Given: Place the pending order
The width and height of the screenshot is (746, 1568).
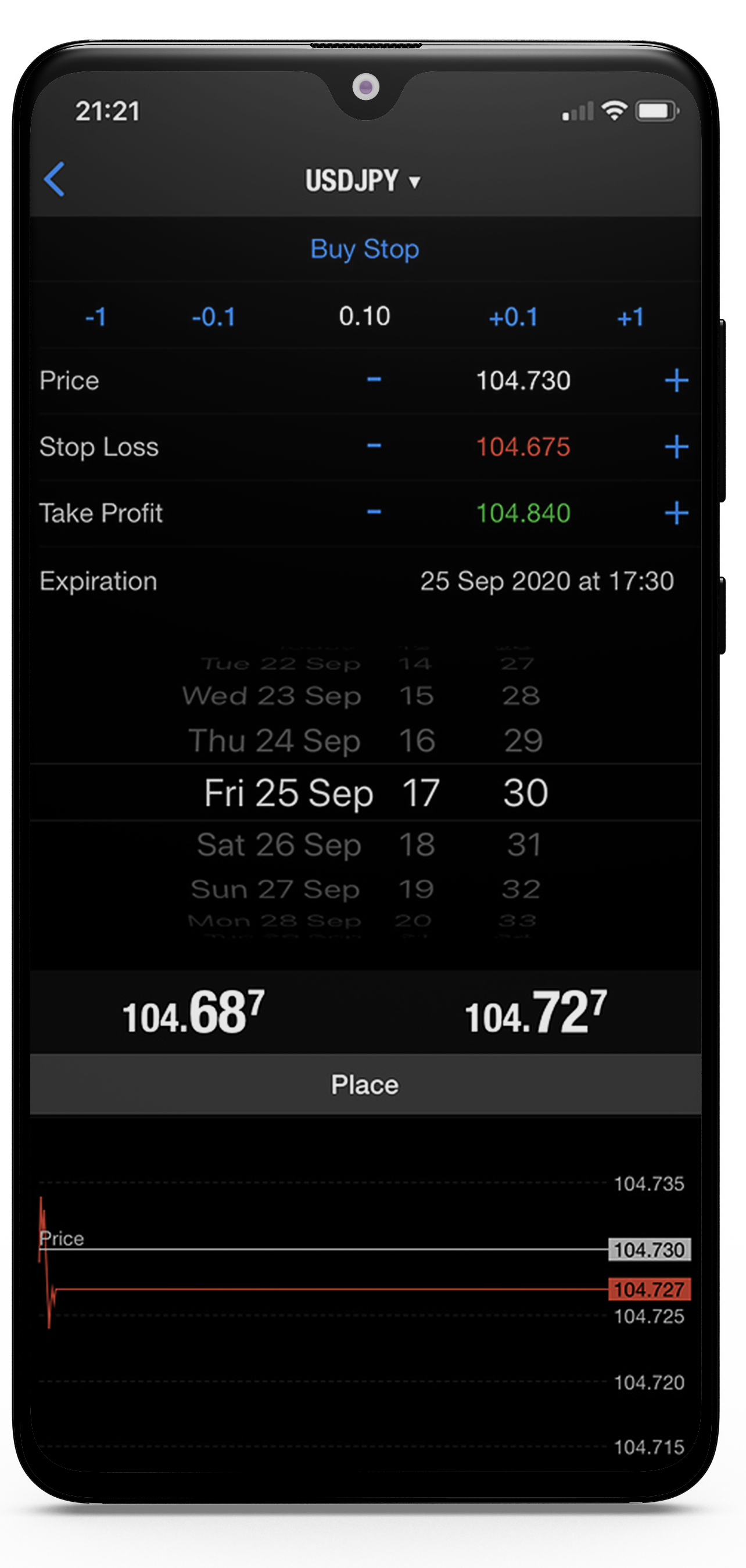Looking at the screenshot, I should pos(364,1085).
